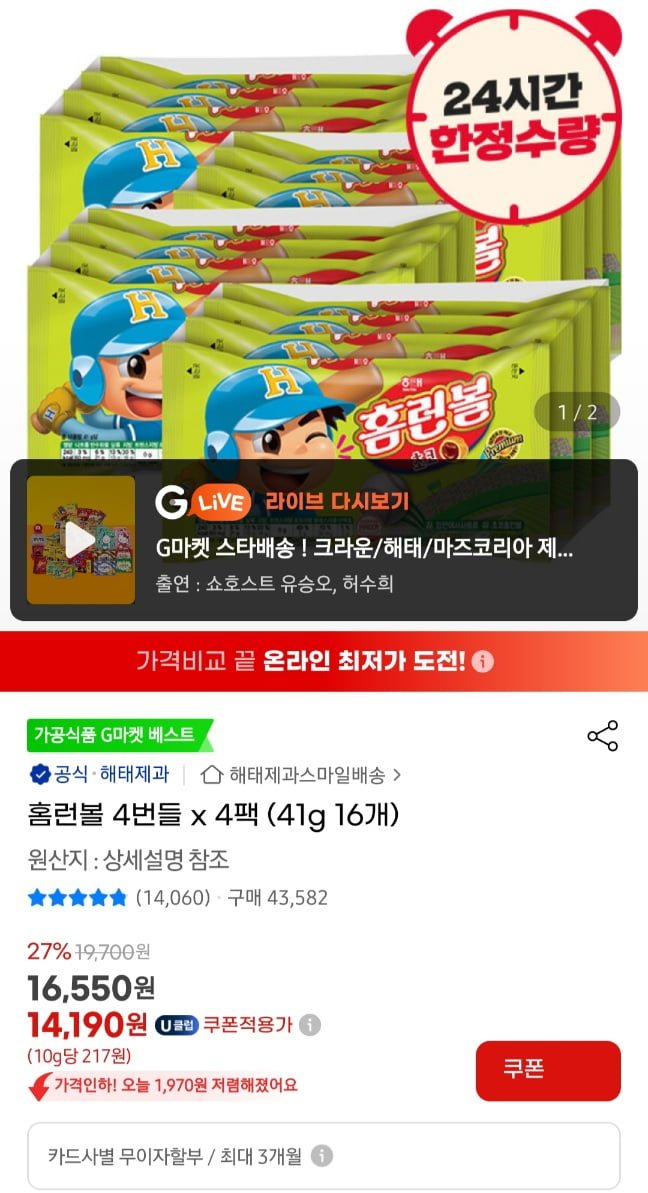Screen dimensions: 648x1193
Task: Open info on 온라인 최저가 도전 banner
Action: [x=483, y=662]
